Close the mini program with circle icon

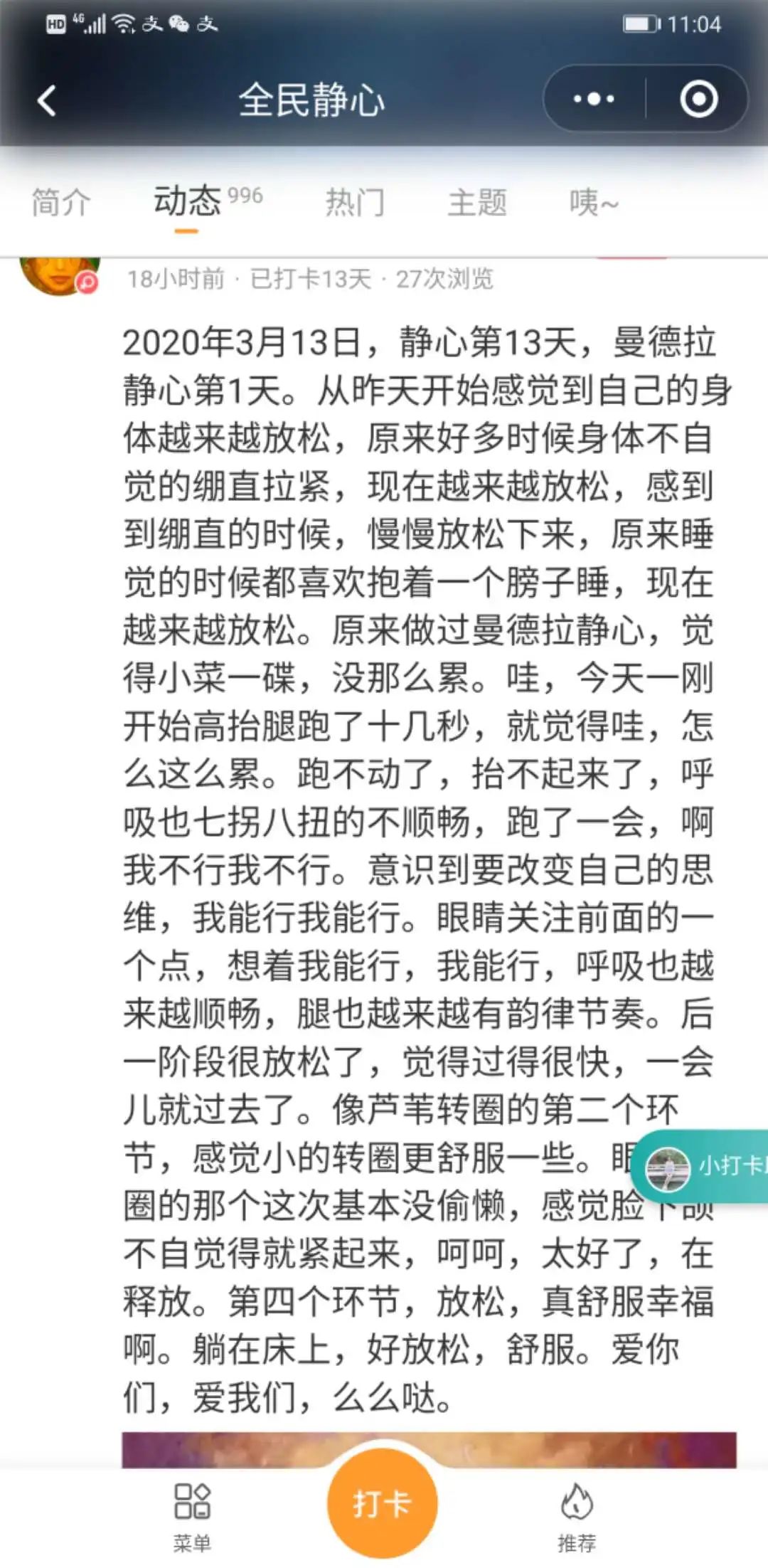(698, 99)
